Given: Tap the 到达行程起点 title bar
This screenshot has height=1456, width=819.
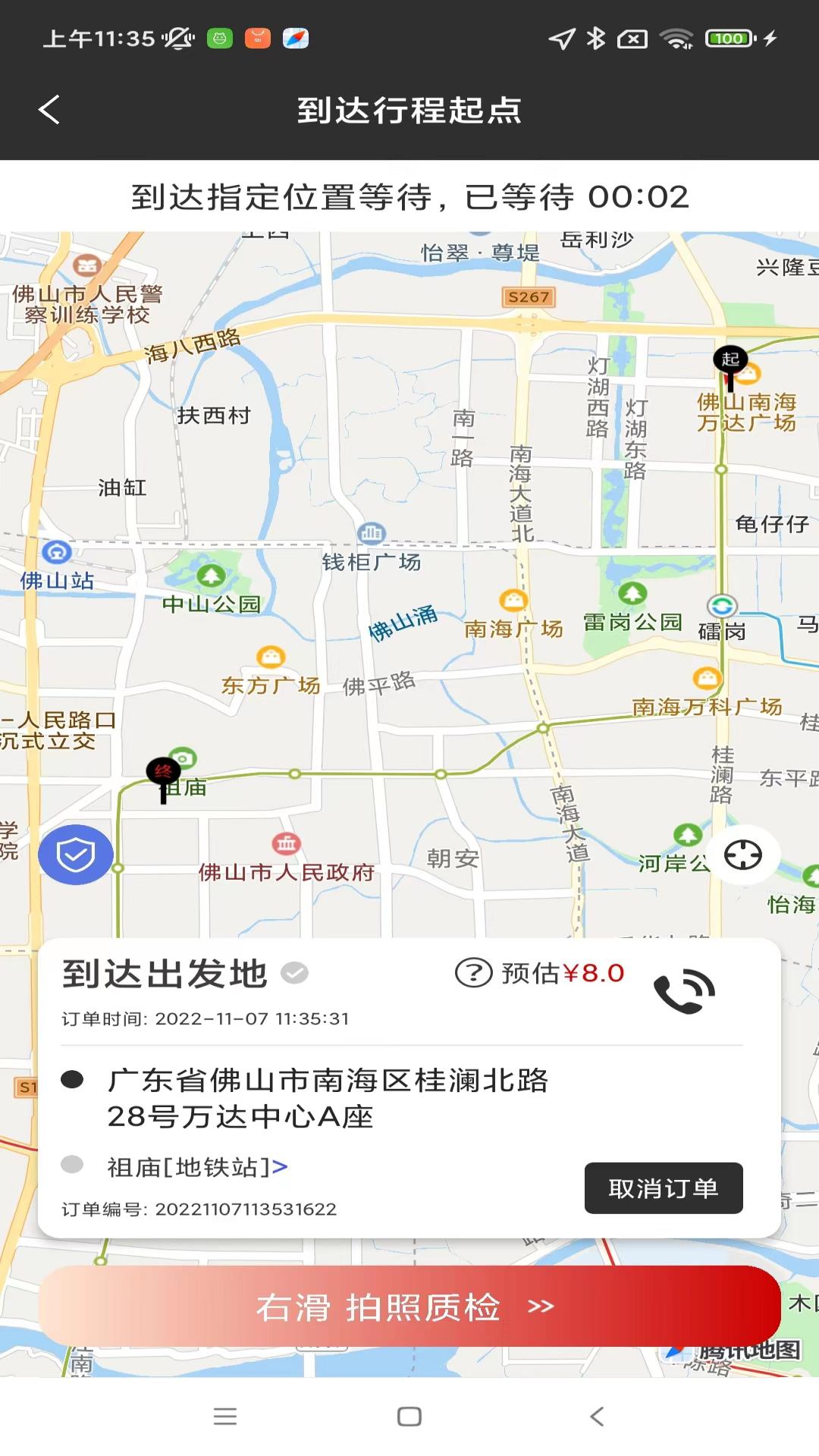Looking at the screenshot, I should point(409,109).
